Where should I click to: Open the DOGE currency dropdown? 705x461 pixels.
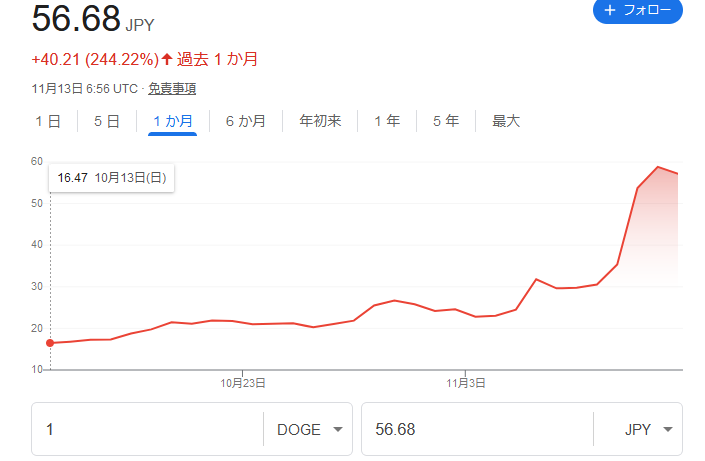(x=308, y=429)
